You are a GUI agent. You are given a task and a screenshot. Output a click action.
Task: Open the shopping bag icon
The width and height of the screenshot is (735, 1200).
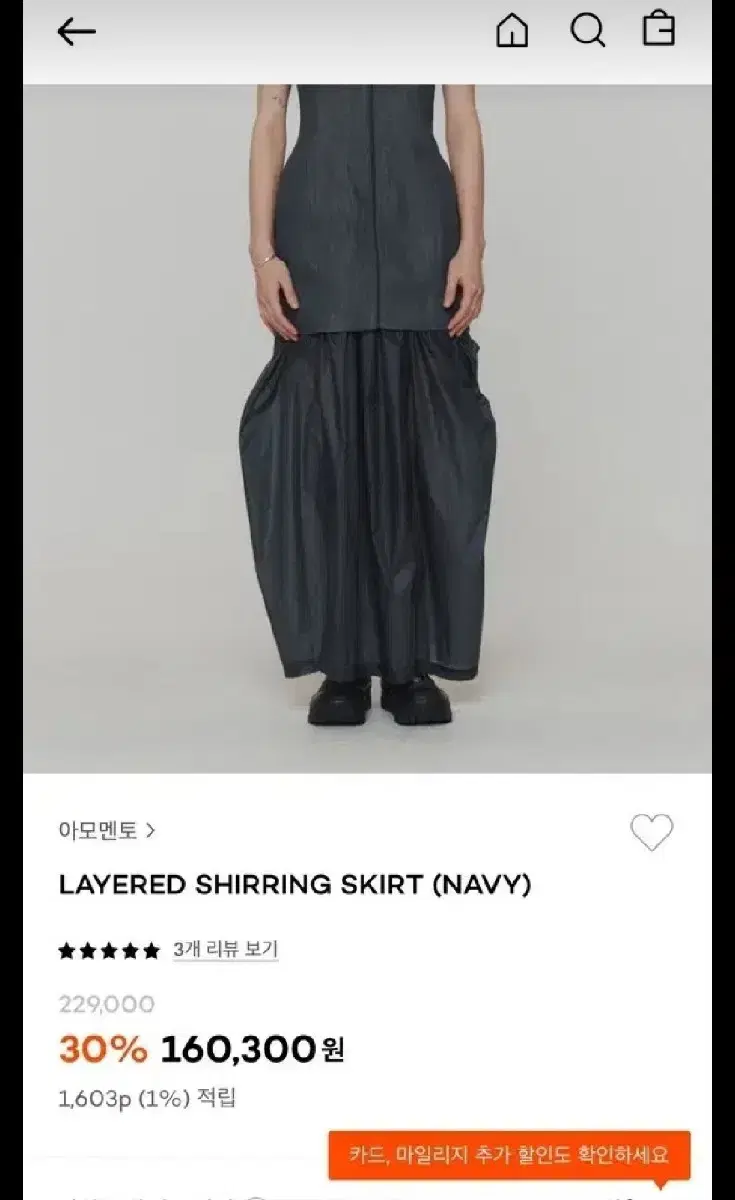click(659, 30)
